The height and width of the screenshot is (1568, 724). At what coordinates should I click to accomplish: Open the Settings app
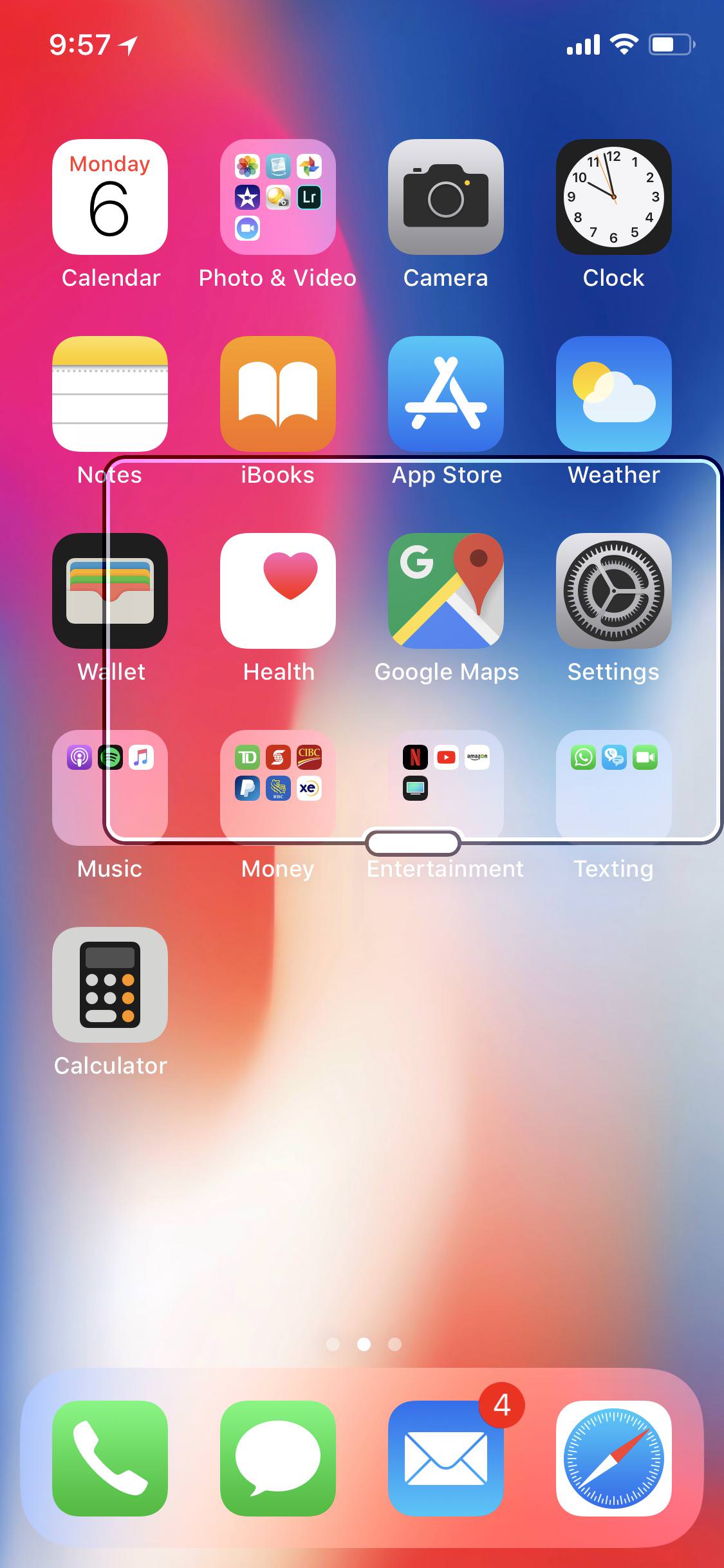point(614,591)
